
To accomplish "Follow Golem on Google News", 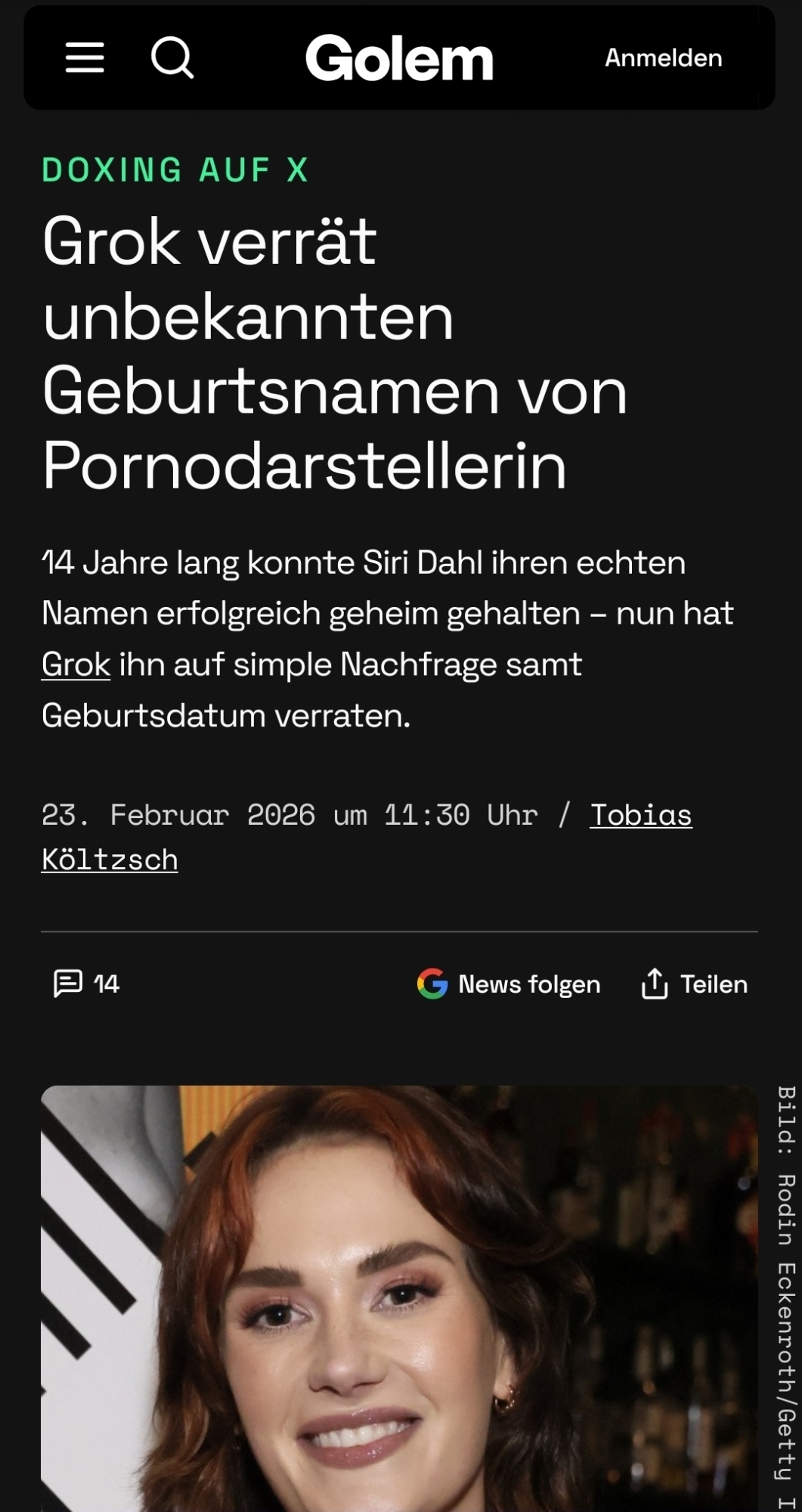I will (x=509, y=984).
